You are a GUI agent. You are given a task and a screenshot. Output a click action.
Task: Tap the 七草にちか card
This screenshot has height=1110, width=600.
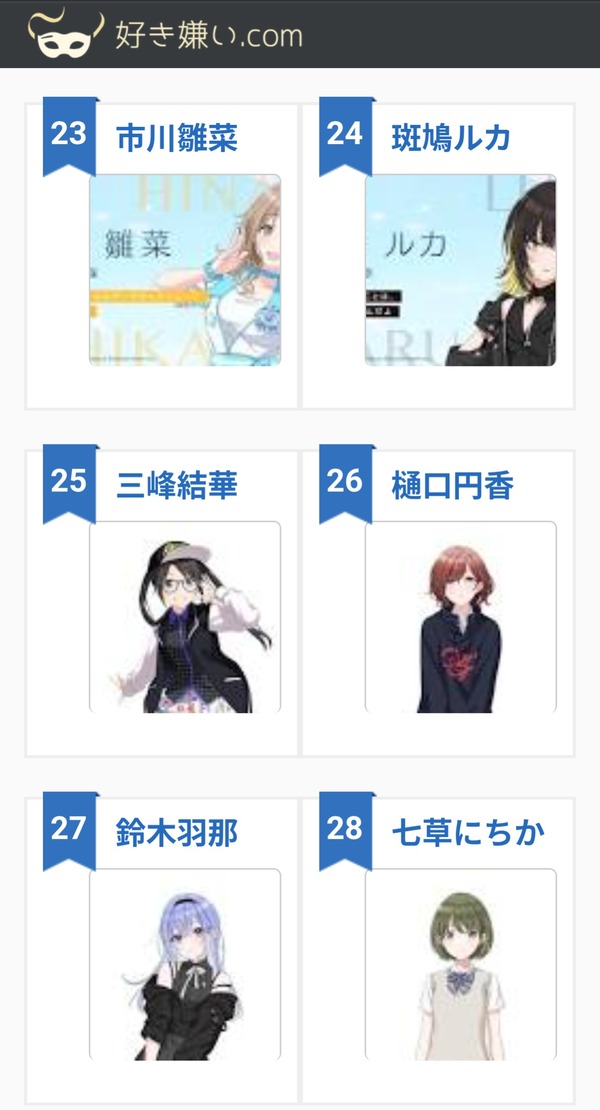point(438,951)
